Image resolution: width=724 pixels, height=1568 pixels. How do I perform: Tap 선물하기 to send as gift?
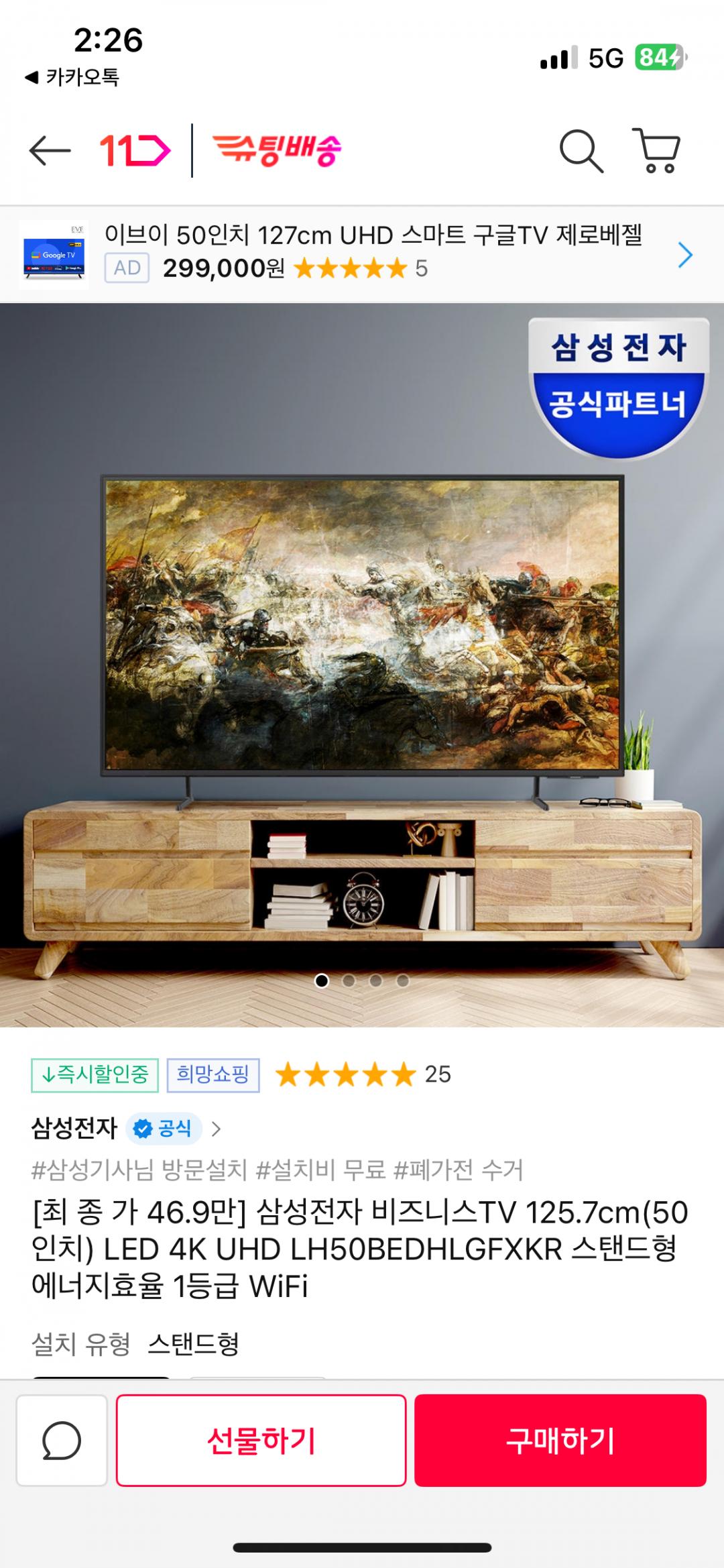click(261, 1440)
